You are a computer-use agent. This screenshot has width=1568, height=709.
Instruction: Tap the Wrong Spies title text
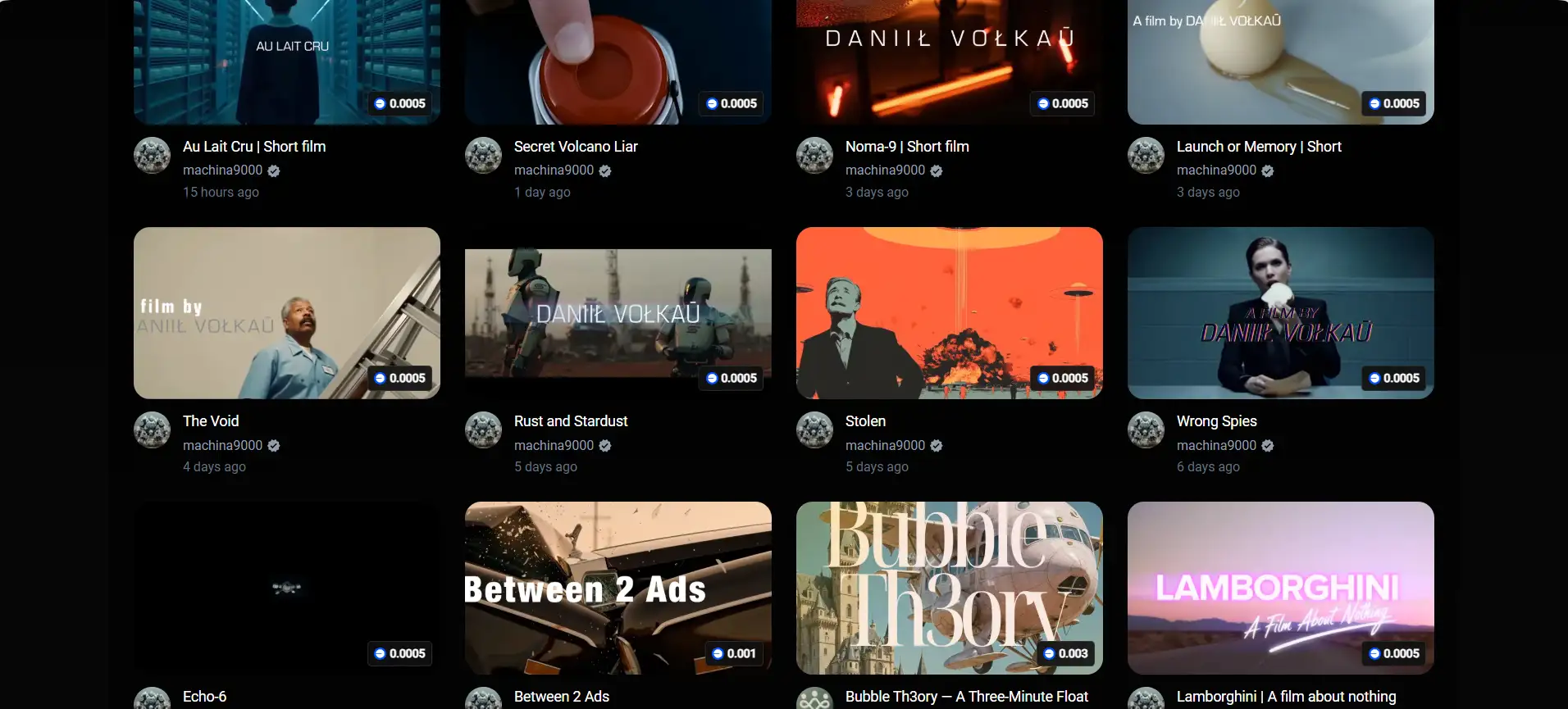coord(1216,421)
